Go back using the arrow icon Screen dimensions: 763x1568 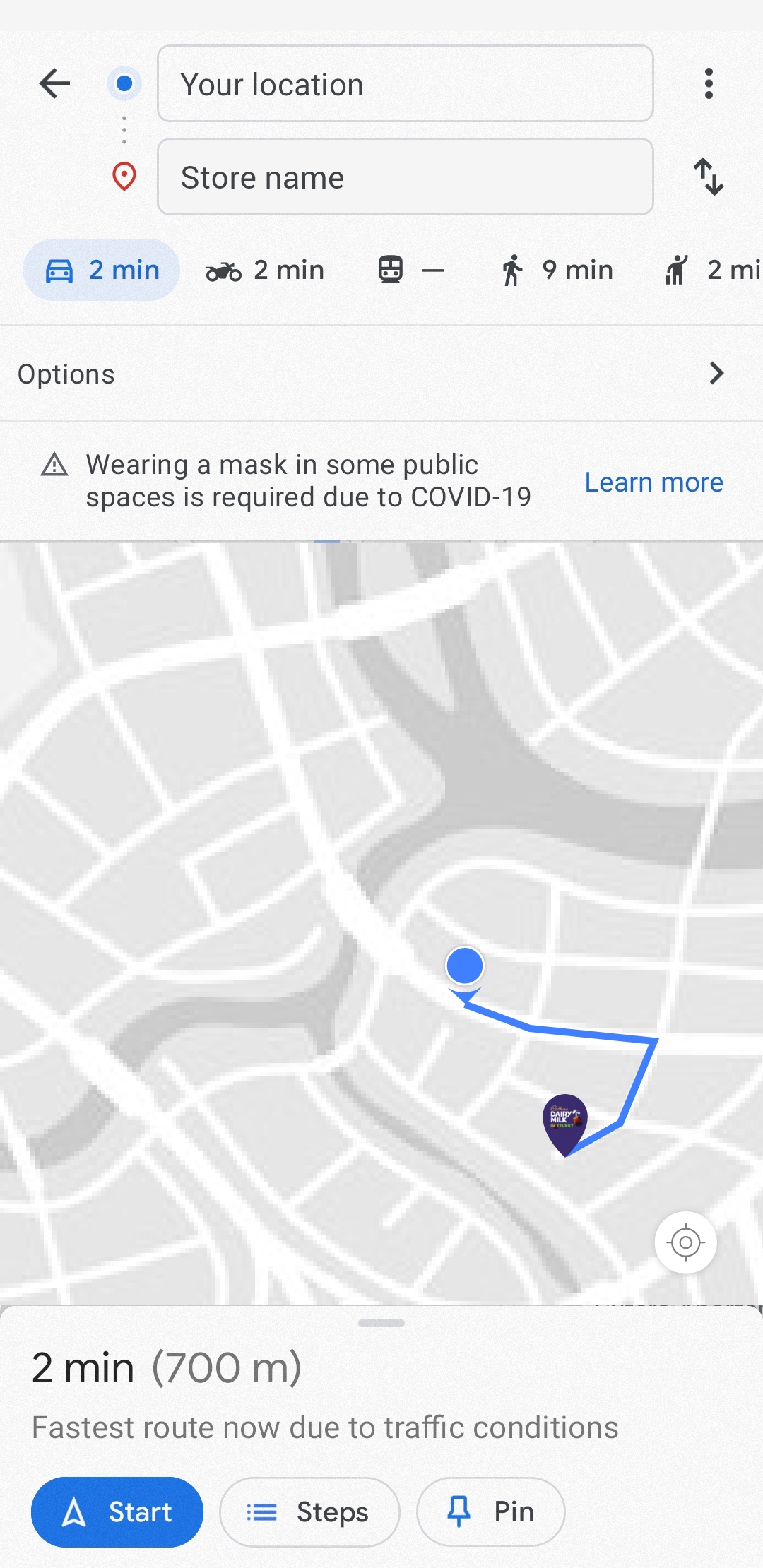pos(54,84)
